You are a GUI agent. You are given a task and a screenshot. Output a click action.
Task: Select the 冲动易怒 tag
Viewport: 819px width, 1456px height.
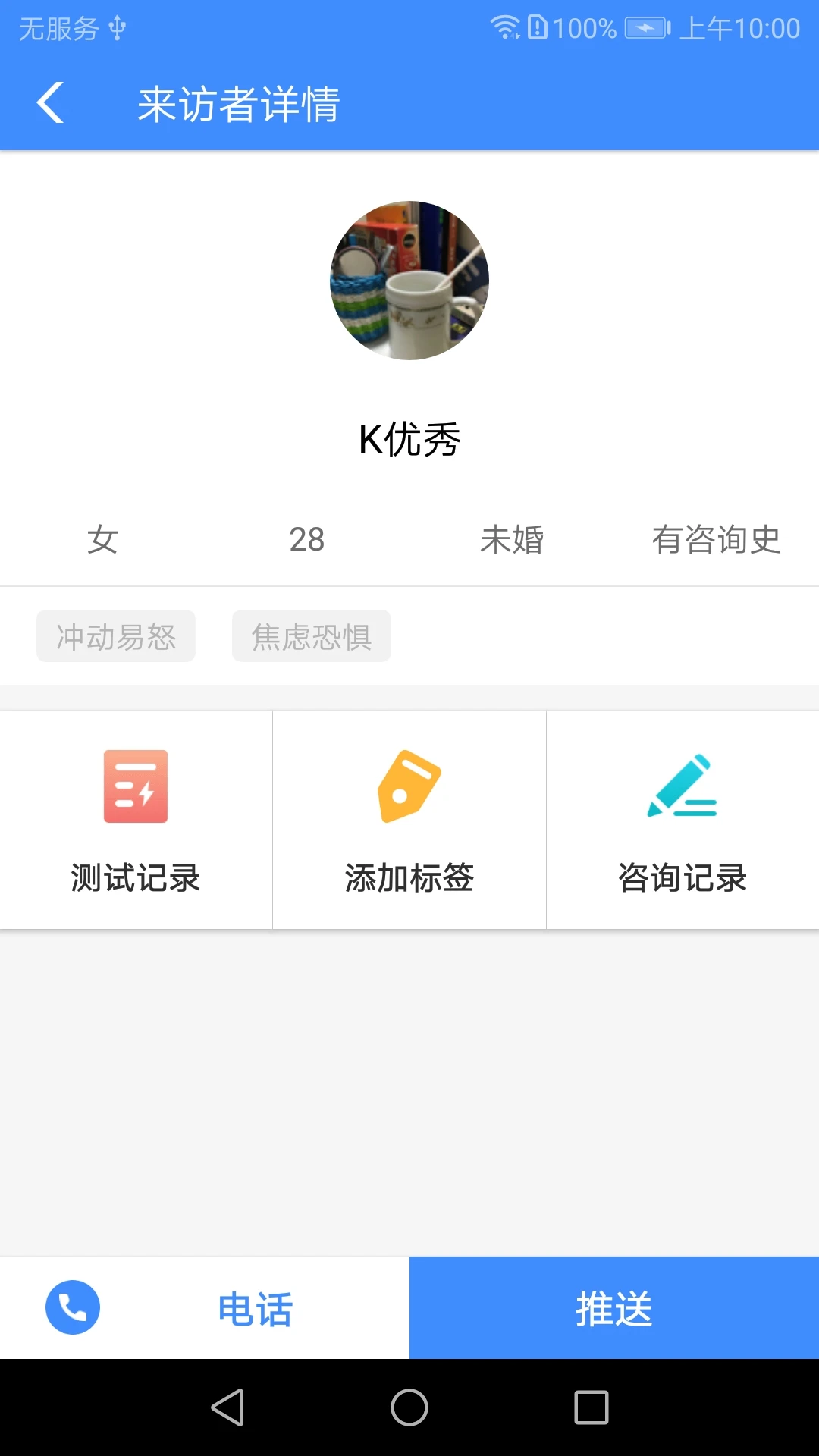tap(115, 636)
